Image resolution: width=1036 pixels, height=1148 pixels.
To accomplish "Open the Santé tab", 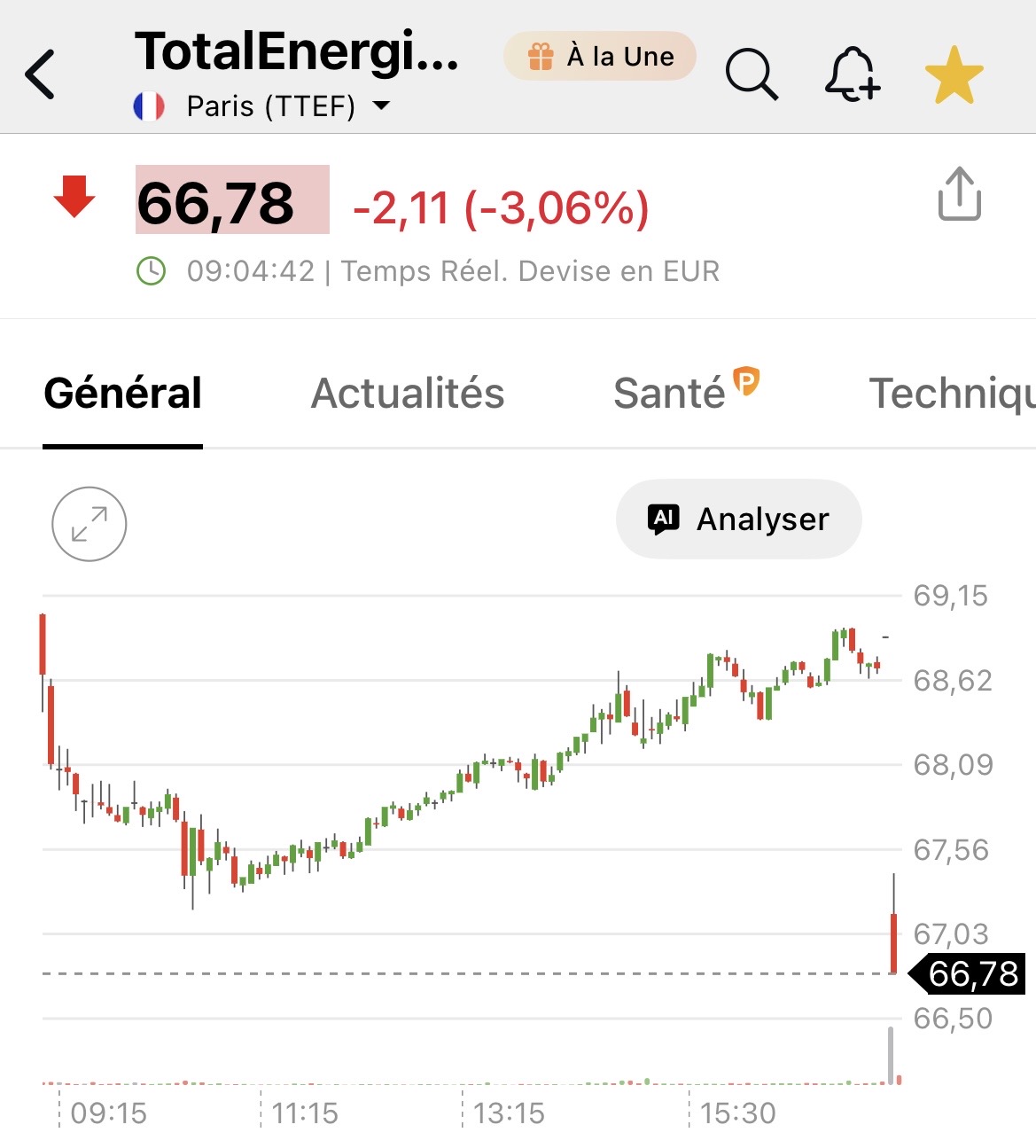I will [x=671, y=394].
